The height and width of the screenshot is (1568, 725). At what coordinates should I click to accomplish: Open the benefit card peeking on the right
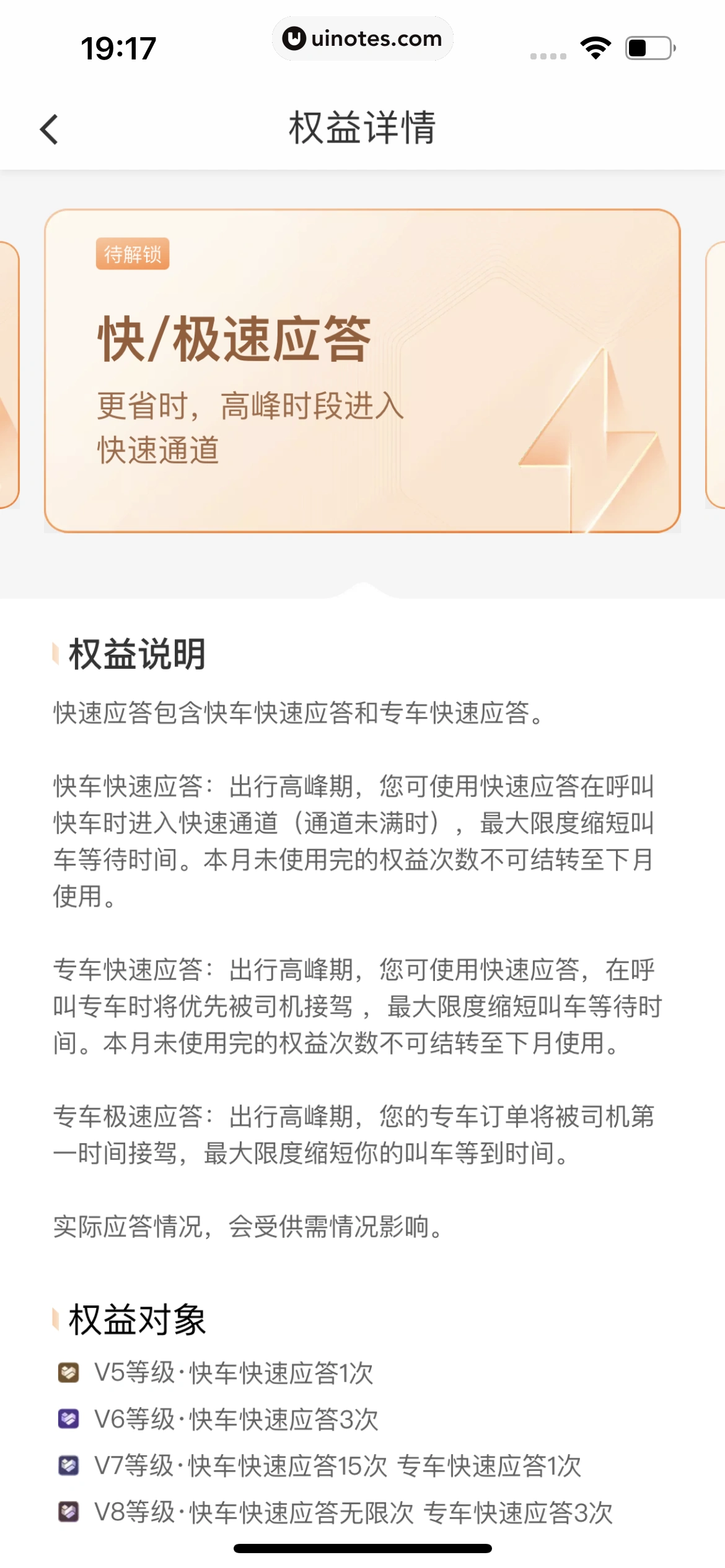click(x=715, y=375)
